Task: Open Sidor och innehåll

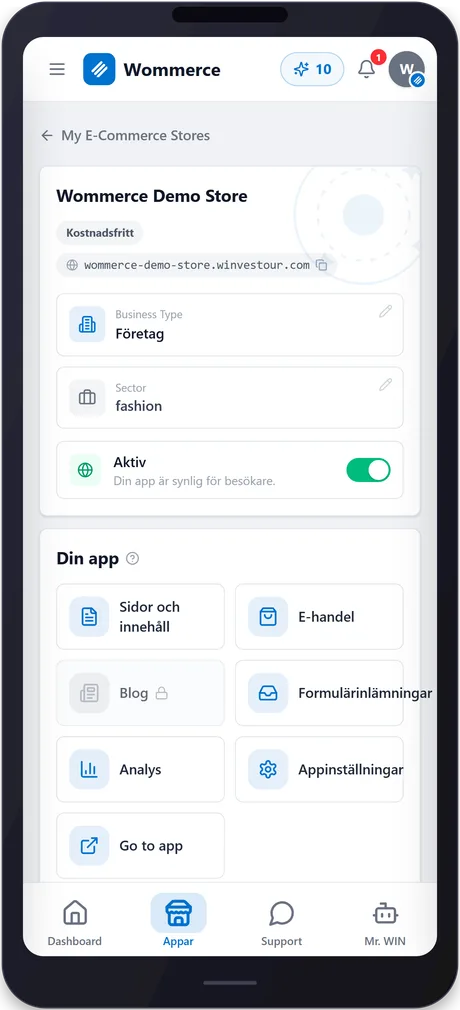Action: click(x=140, y=616)
